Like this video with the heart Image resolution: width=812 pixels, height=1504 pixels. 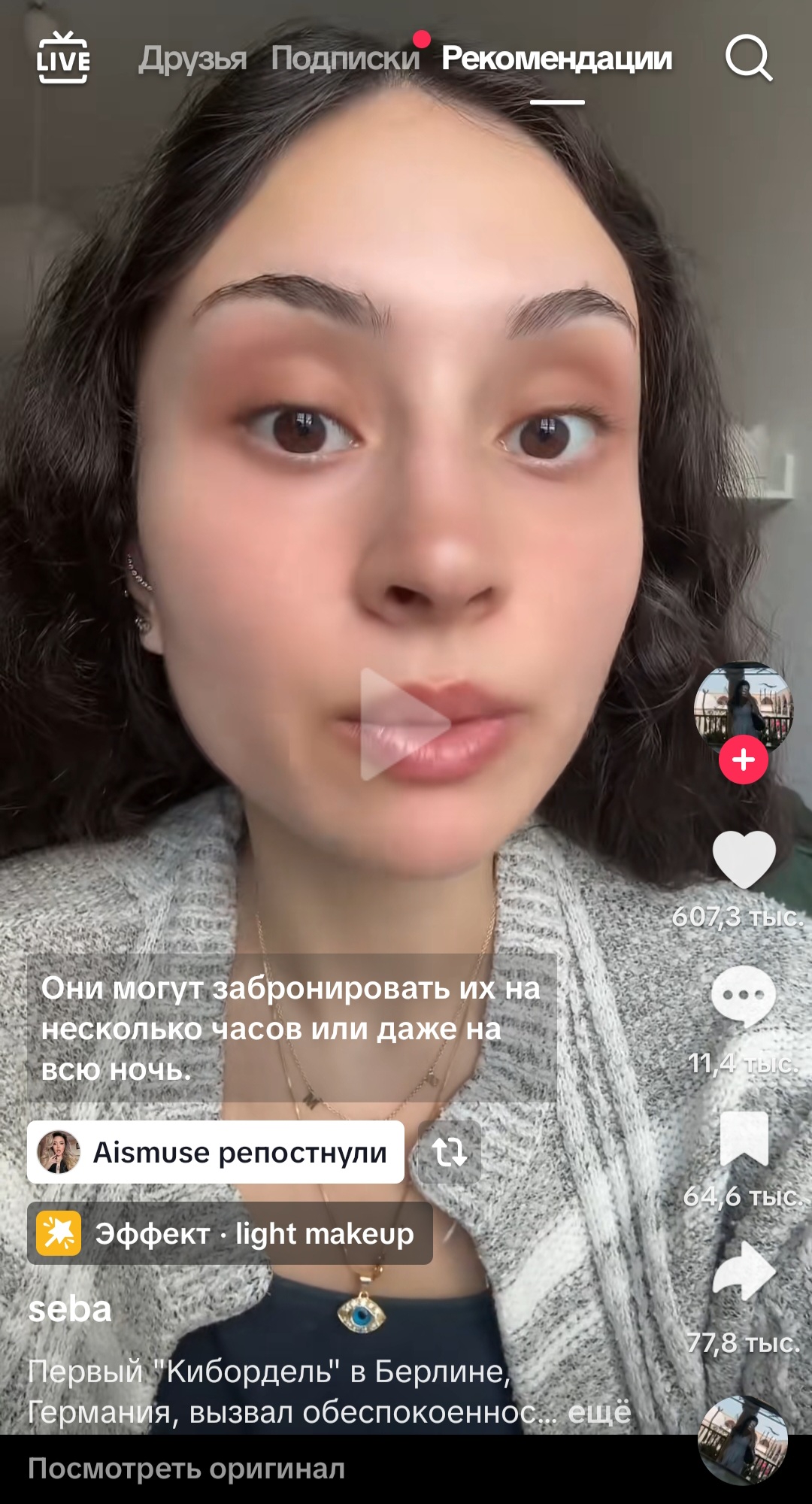pyautogui.click(x=744, y=860)
